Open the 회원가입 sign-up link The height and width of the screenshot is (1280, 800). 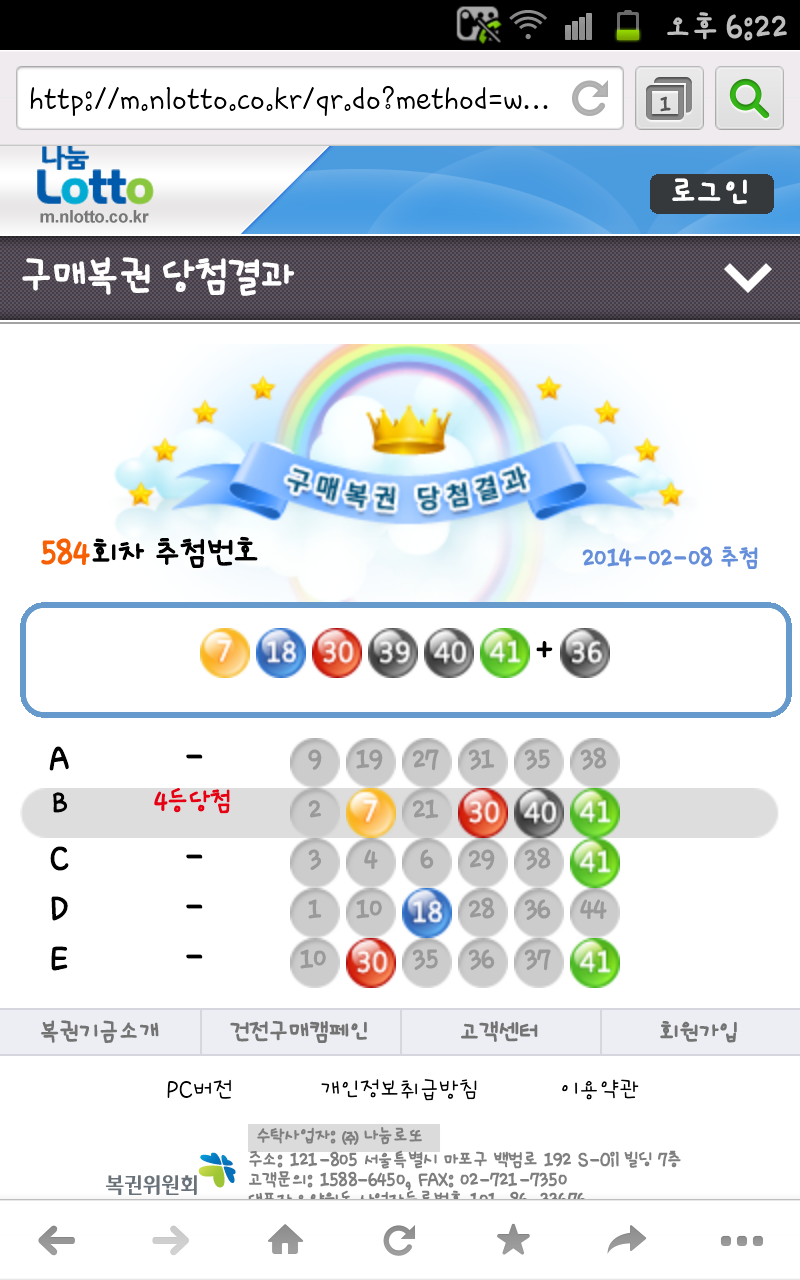coord(700,1032)
